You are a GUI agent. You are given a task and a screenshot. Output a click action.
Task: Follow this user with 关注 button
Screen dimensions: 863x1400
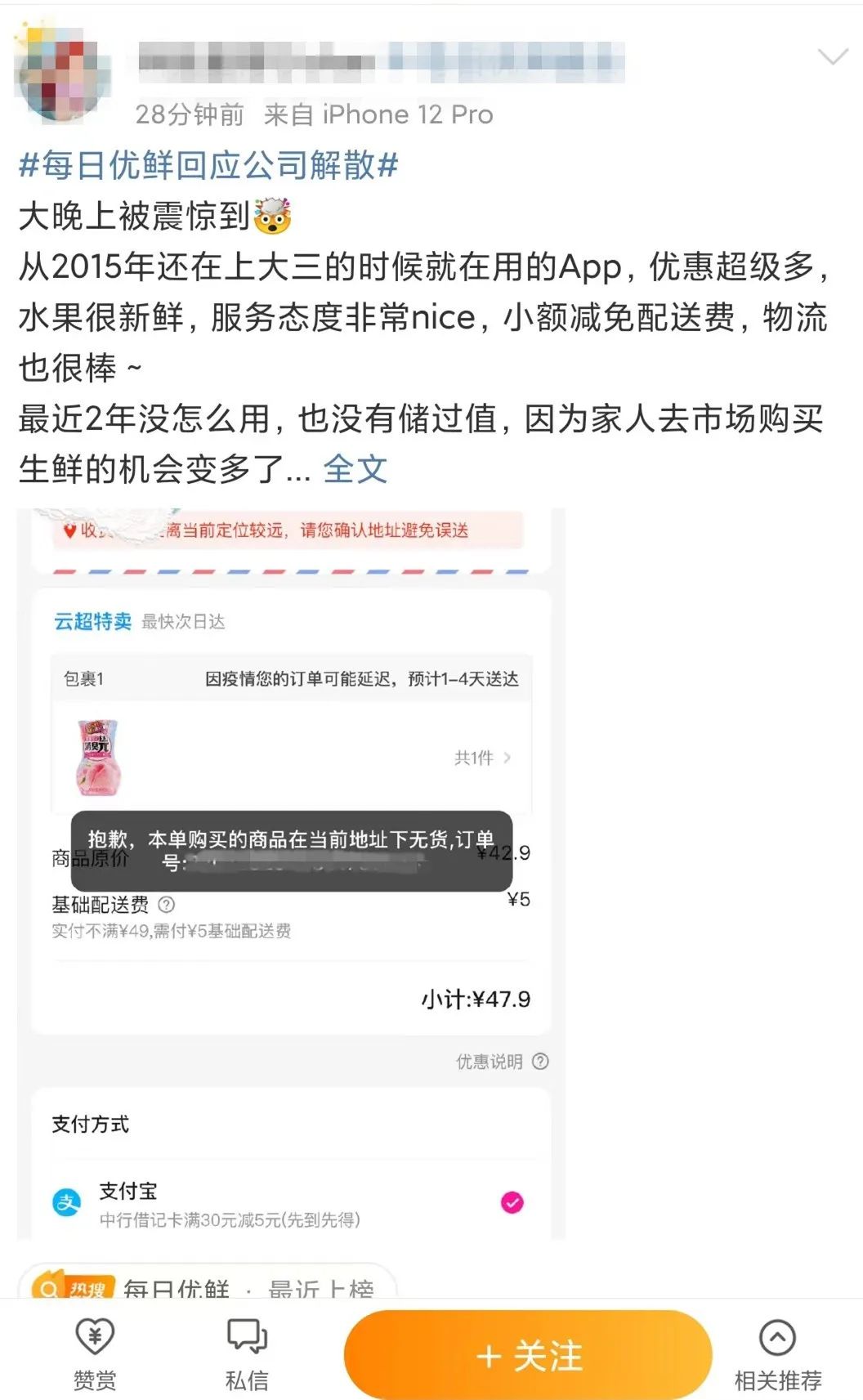click(x=528, y=1355)
